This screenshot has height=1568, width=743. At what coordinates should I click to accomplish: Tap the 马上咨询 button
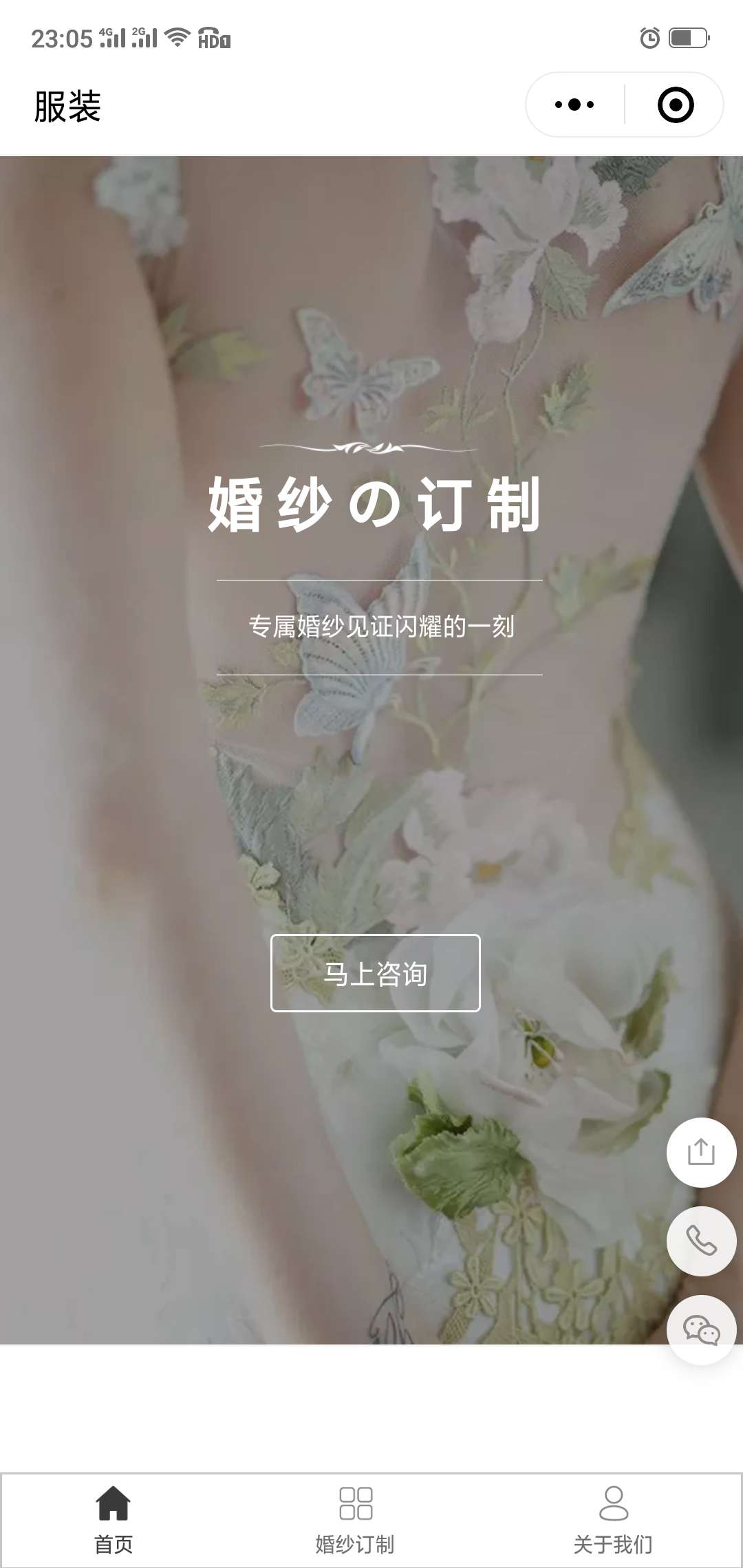coord(375,972)
